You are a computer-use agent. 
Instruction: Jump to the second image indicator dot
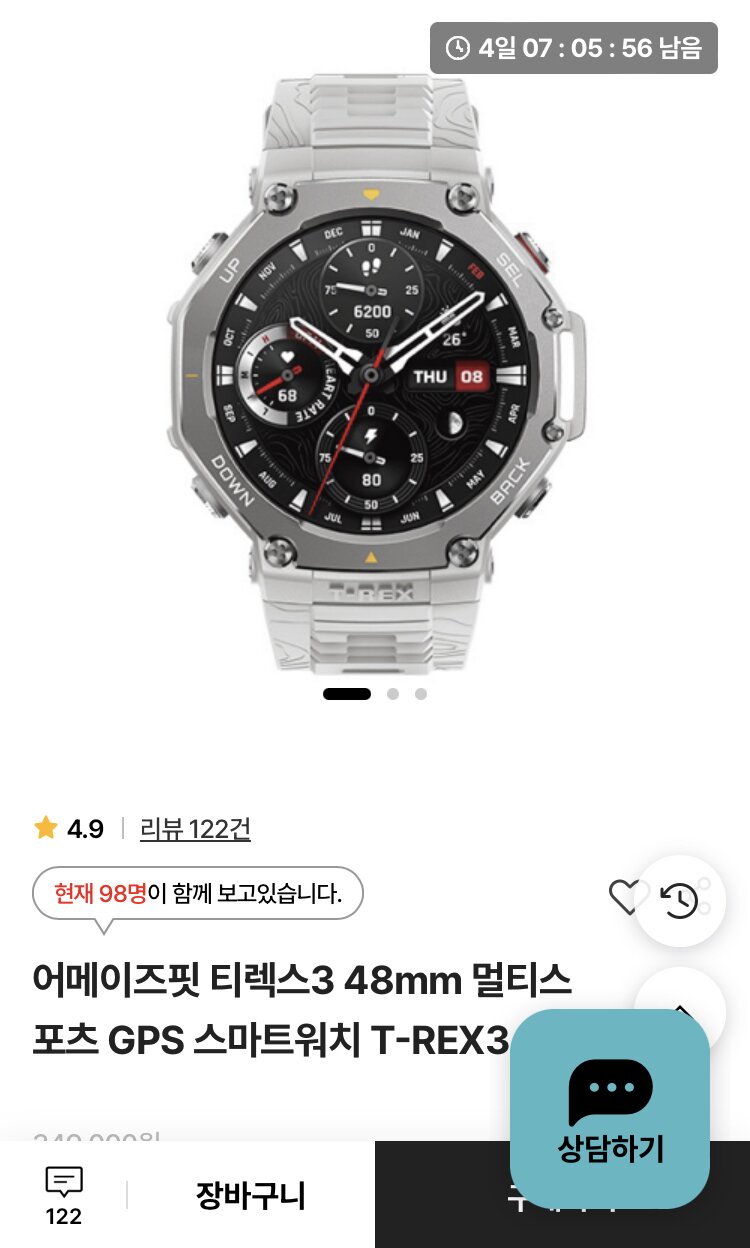coord(393,694)
